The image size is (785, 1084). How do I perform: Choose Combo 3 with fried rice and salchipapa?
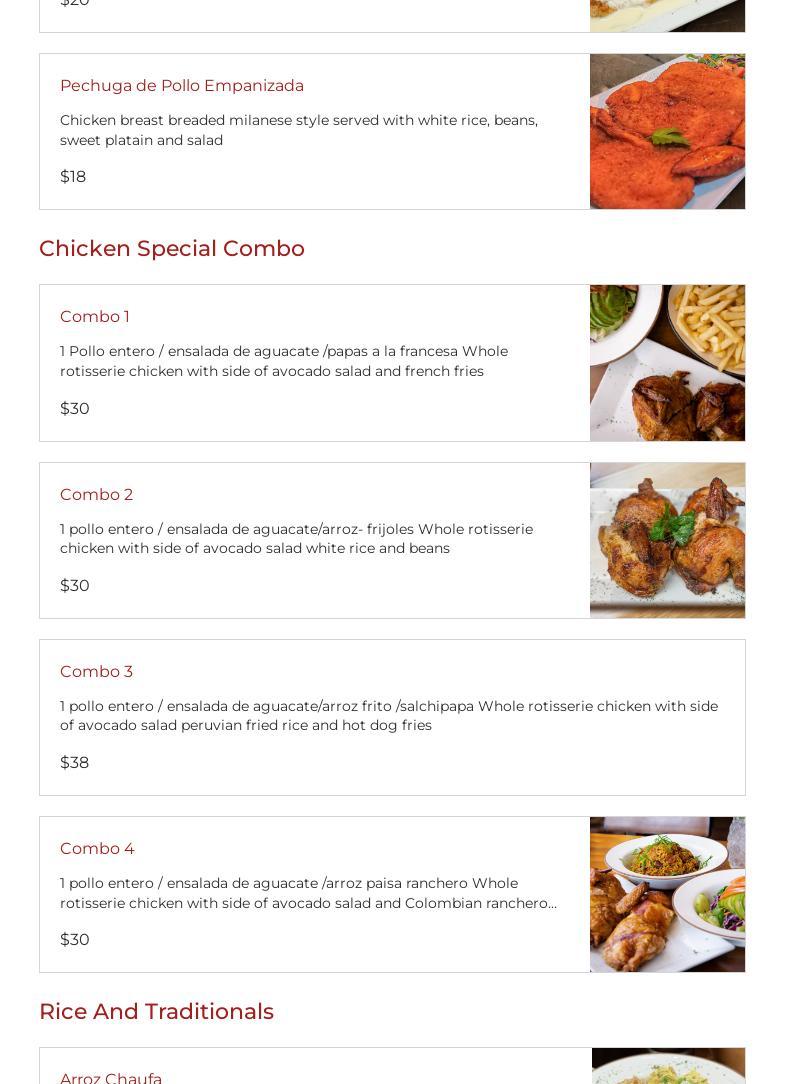pyautogui.click(x=97, y=672)
